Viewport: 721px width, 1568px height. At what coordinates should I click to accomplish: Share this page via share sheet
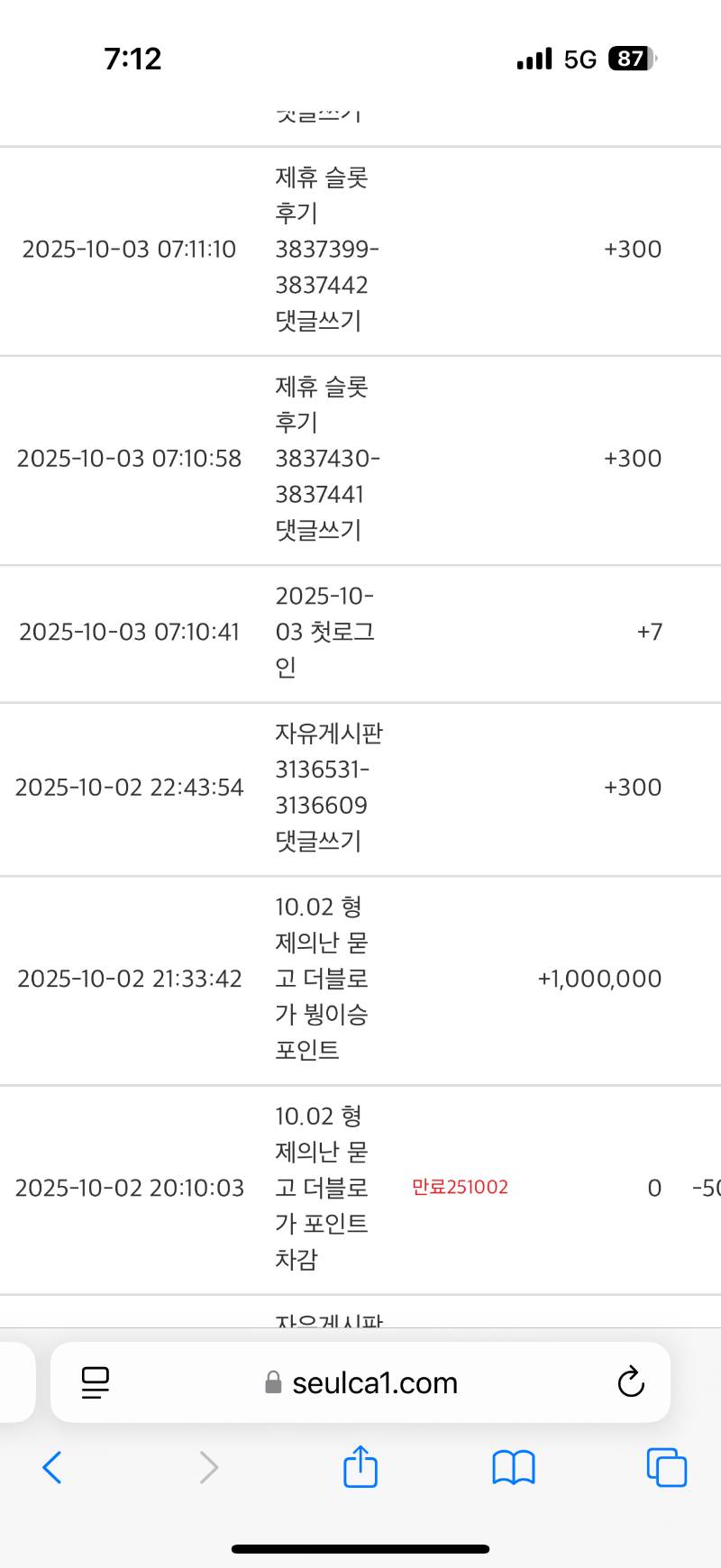point(360,1466)
